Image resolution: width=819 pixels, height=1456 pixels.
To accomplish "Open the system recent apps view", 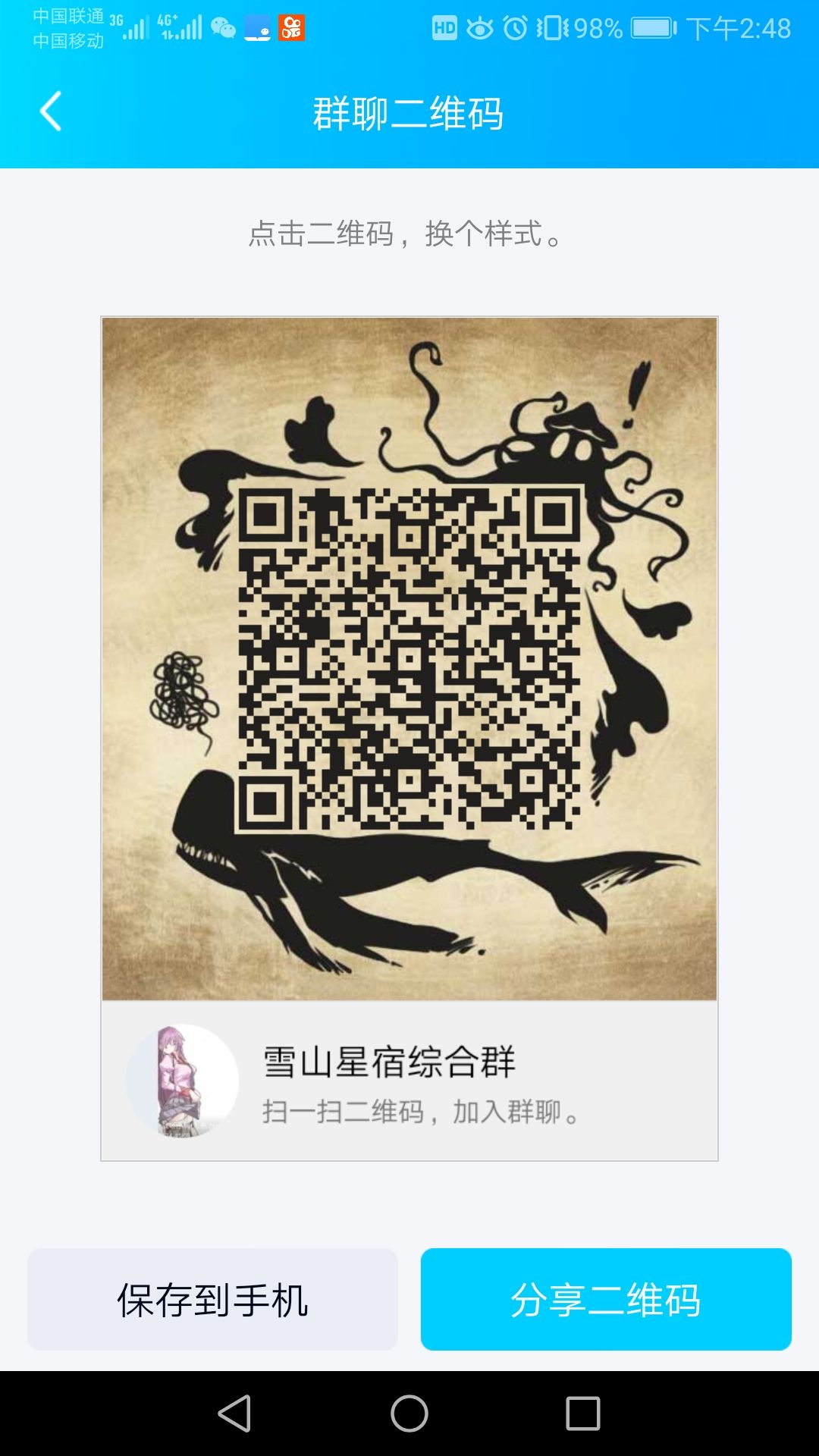I will click(583, 1414).
